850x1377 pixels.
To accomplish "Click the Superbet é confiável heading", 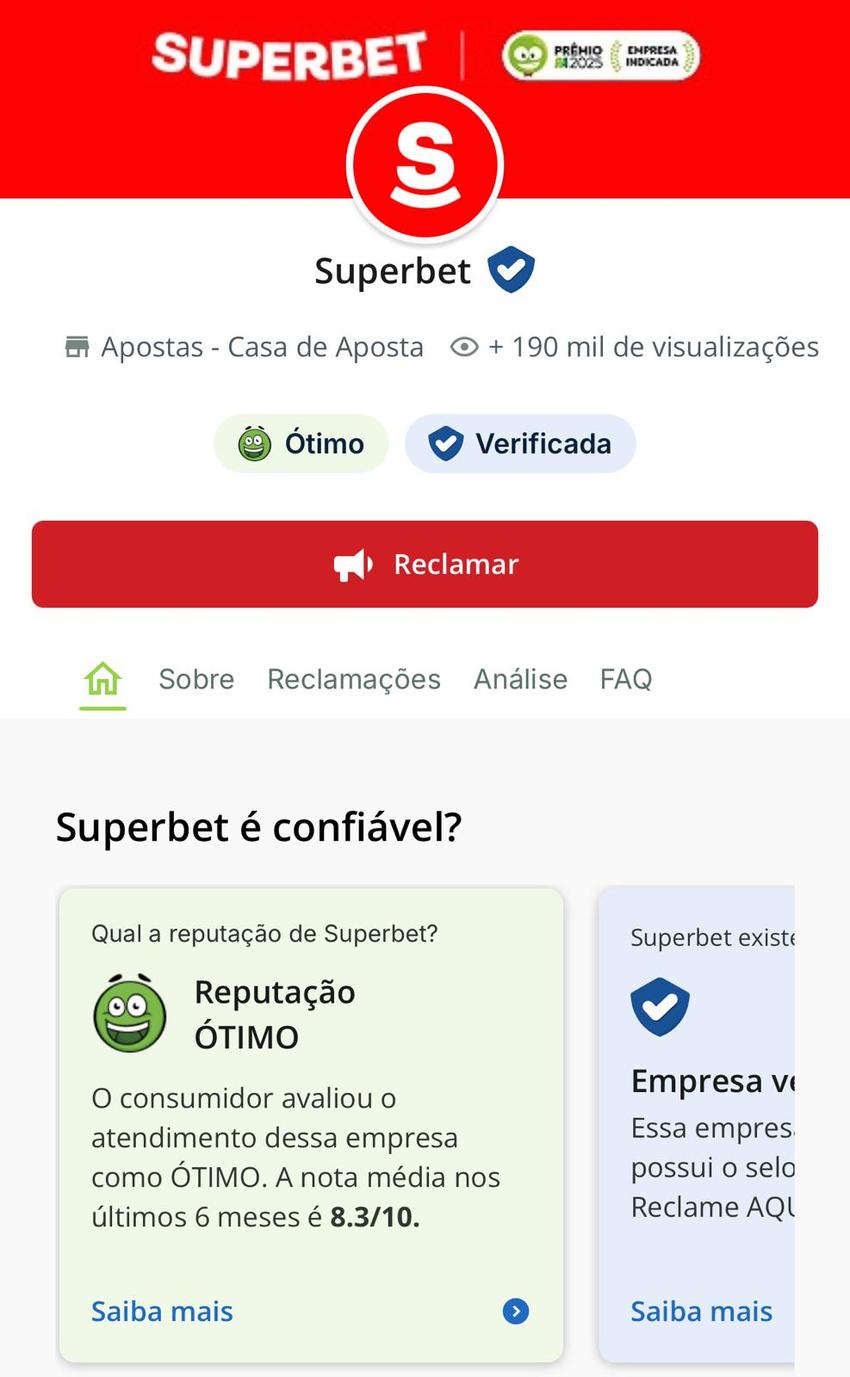I will click(259, 826).
